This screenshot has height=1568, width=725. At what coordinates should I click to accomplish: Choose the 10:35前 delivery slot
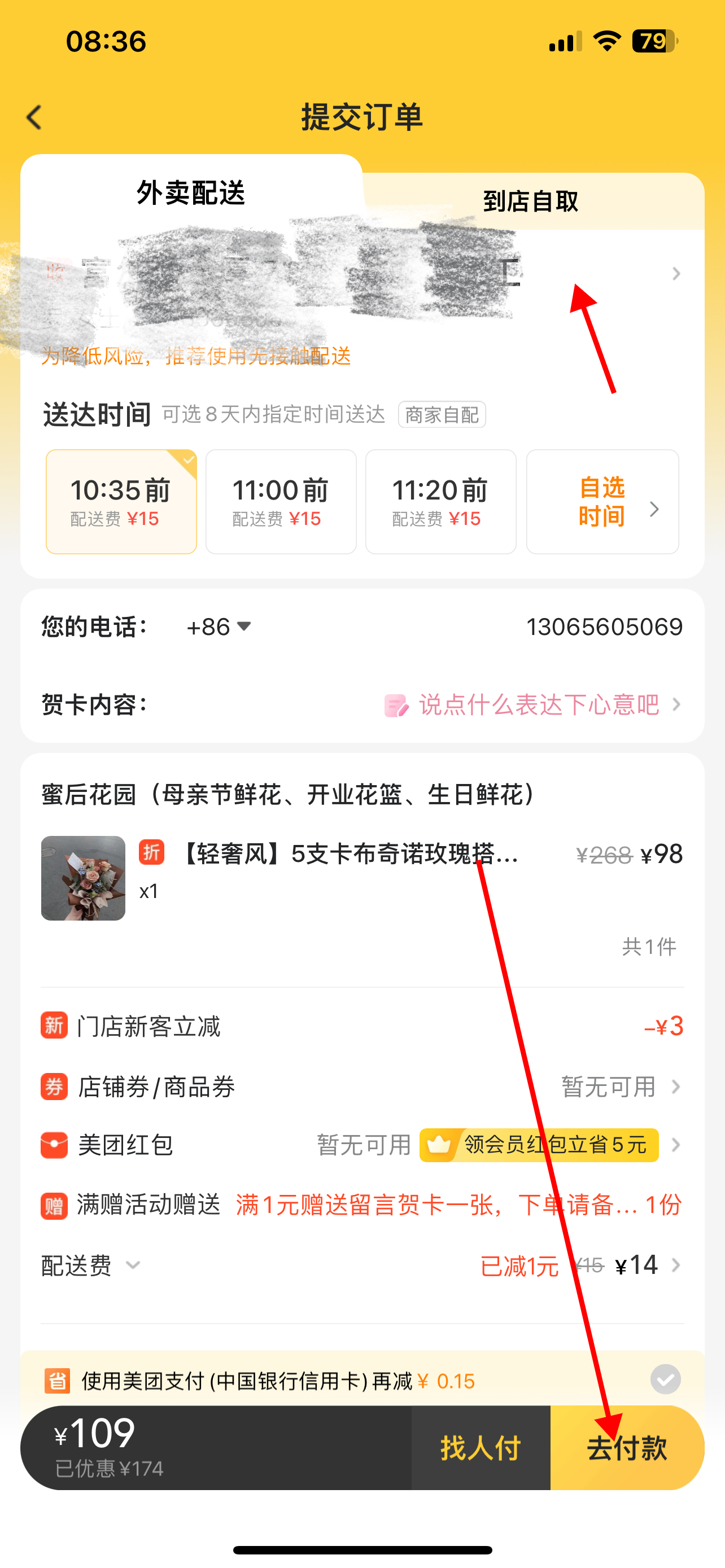(121, 502)
